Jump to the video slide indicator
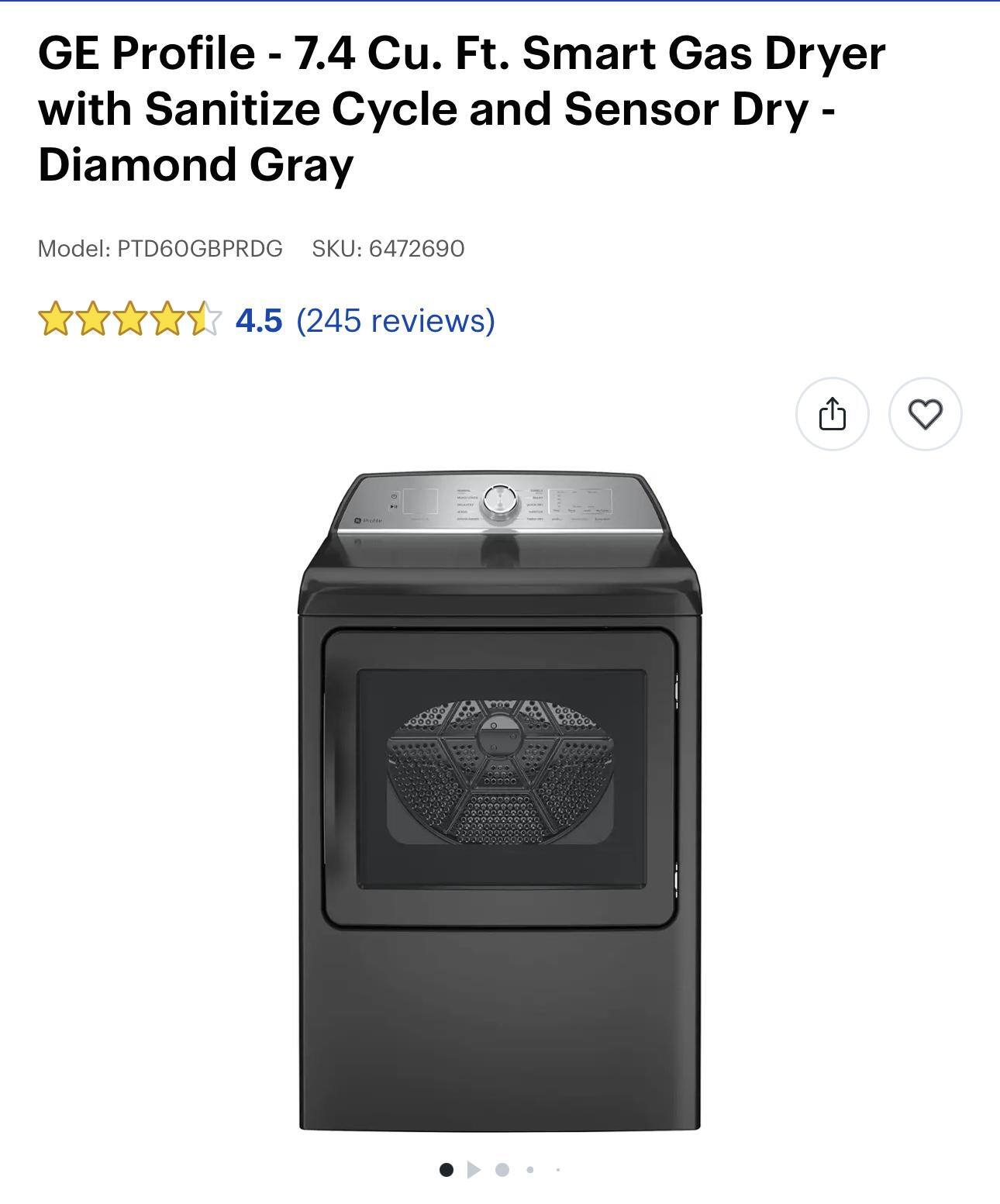Image resolution: width=1000 pixels, height=1204 pixels. coord(474,1169)
